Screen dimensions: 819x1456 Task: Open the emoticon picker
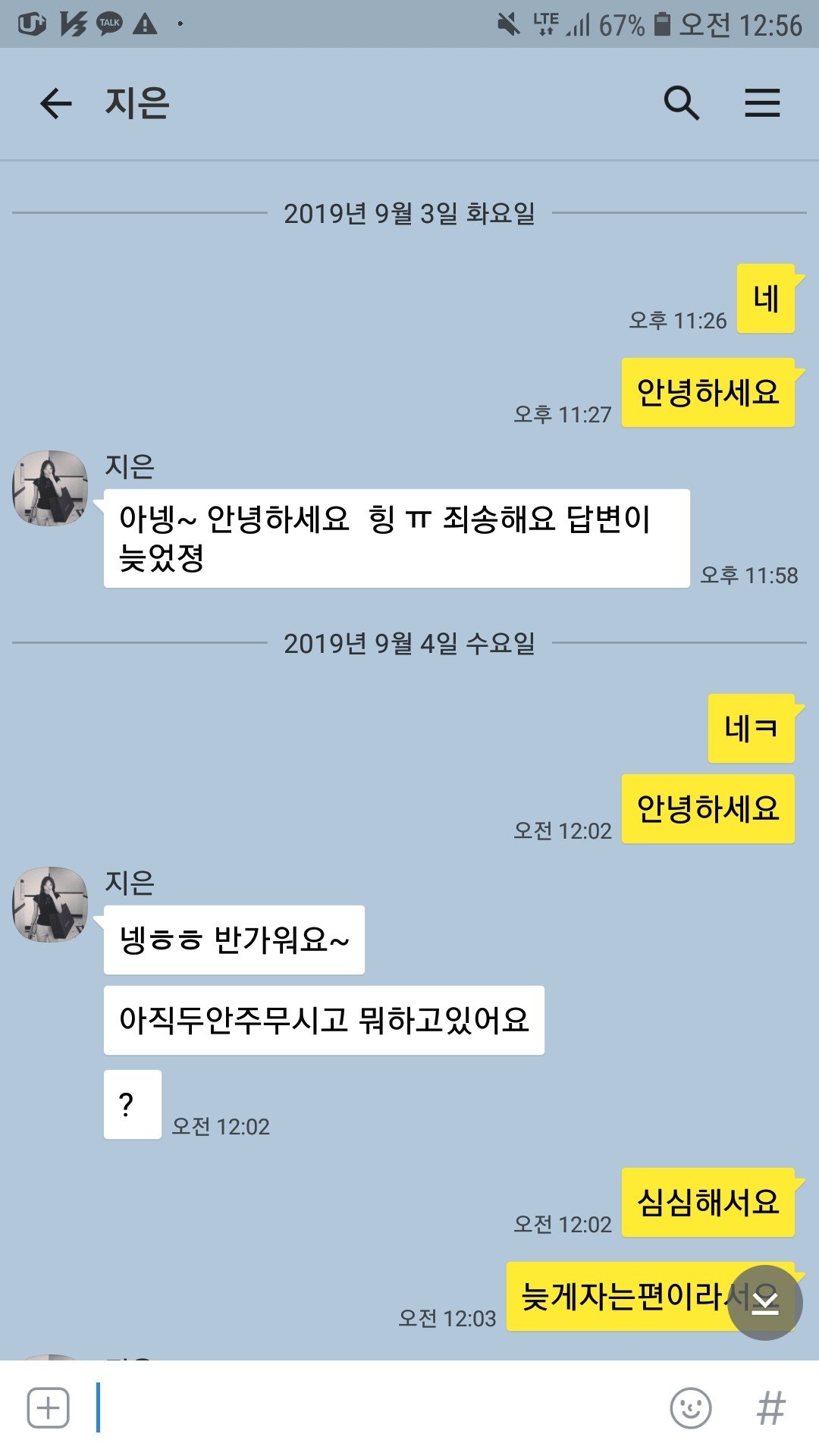(x=690, y=1408)
